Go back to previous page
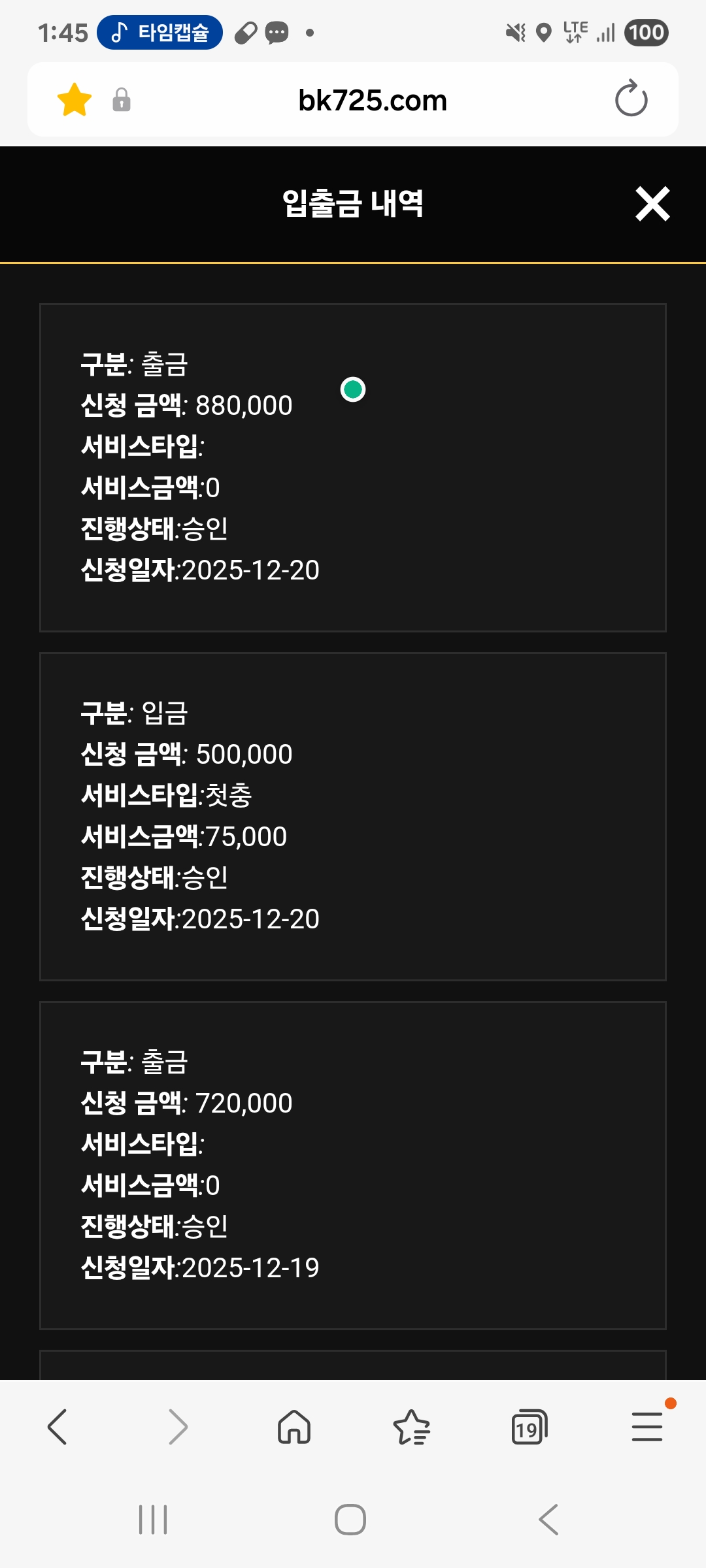The width and height of the screenshot is (706, 1568). pyautogui.click(x=58, y=1427)
